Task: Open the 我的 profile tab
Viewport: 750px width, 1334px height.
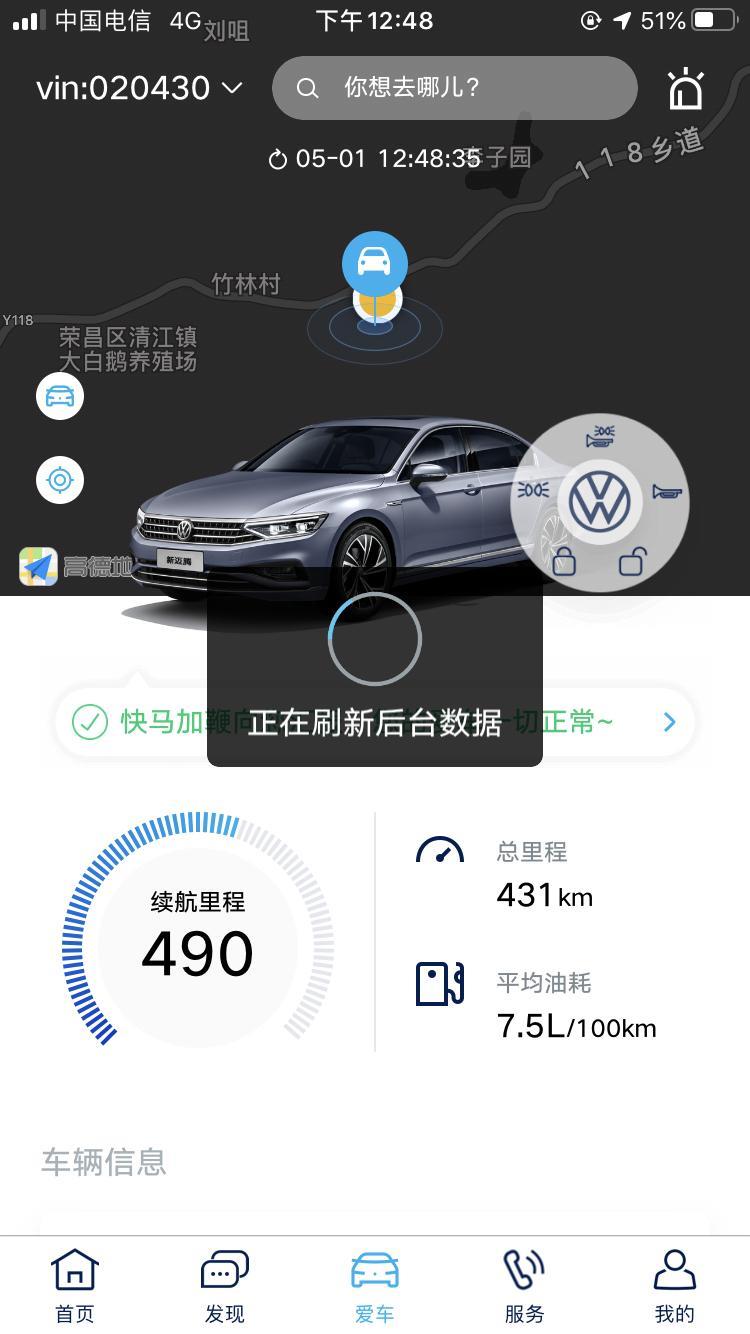Action: point(674,1286)
